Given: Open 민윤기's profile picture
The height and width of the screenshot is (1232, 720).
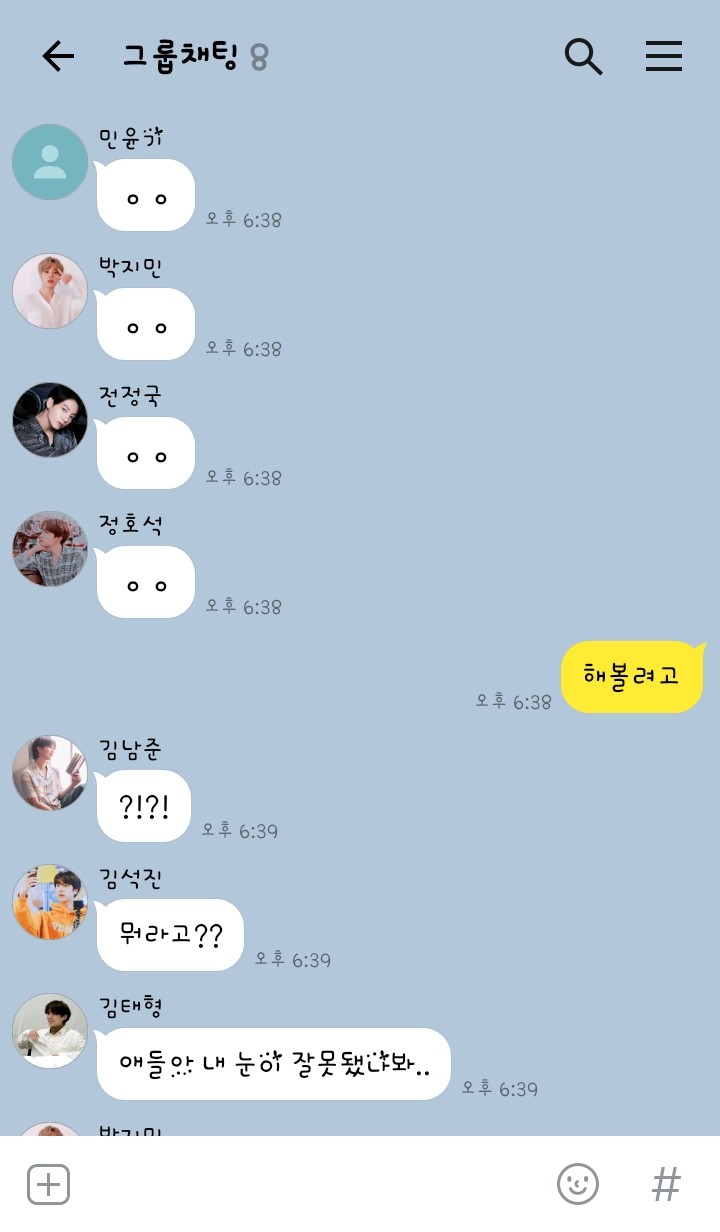Looking at the screenshot, I should (50, 162).
